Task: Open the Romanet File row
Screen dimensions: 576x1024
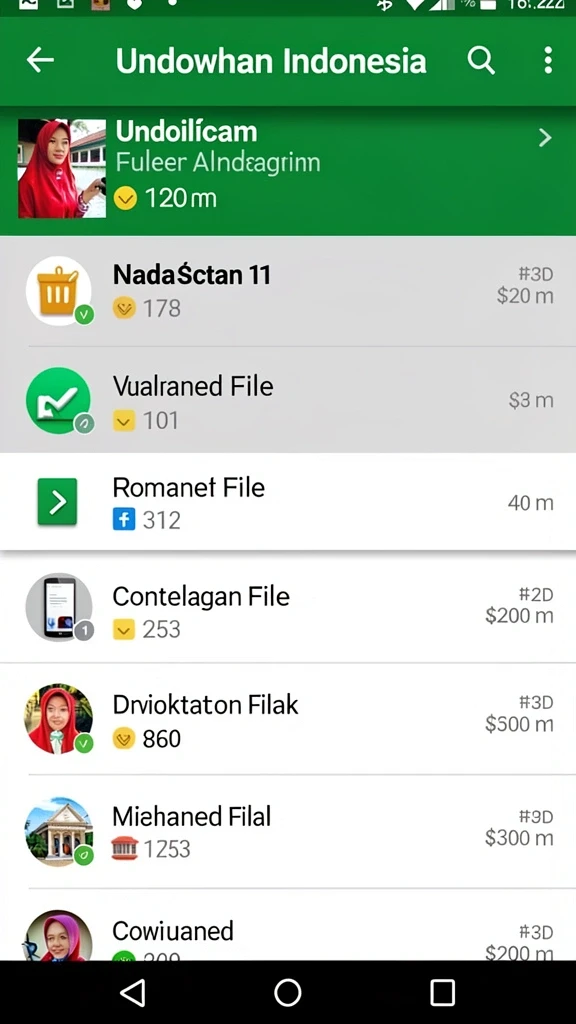Action: [288, 502]
